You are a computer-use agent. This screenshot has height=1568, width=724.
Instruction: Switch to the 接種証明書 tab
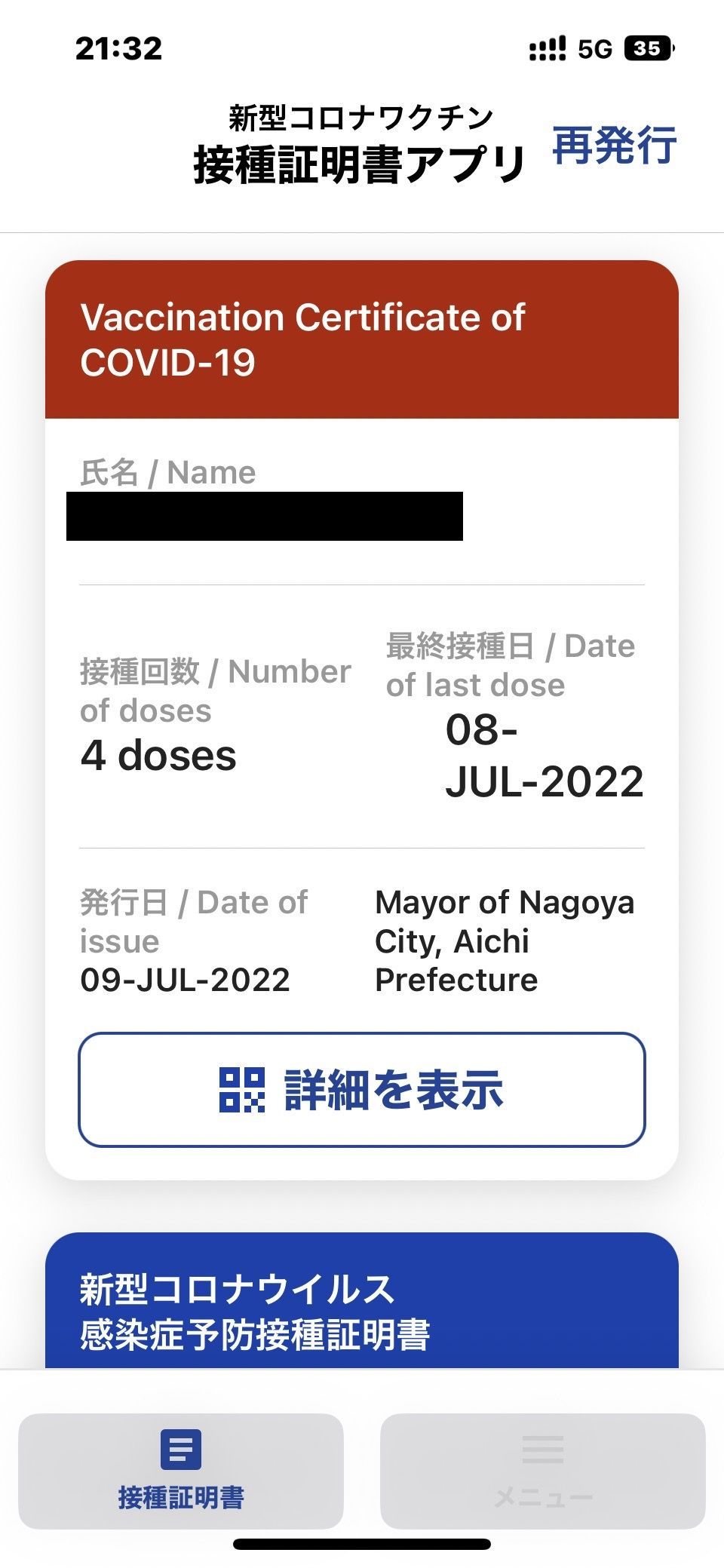pos(181,1471)
